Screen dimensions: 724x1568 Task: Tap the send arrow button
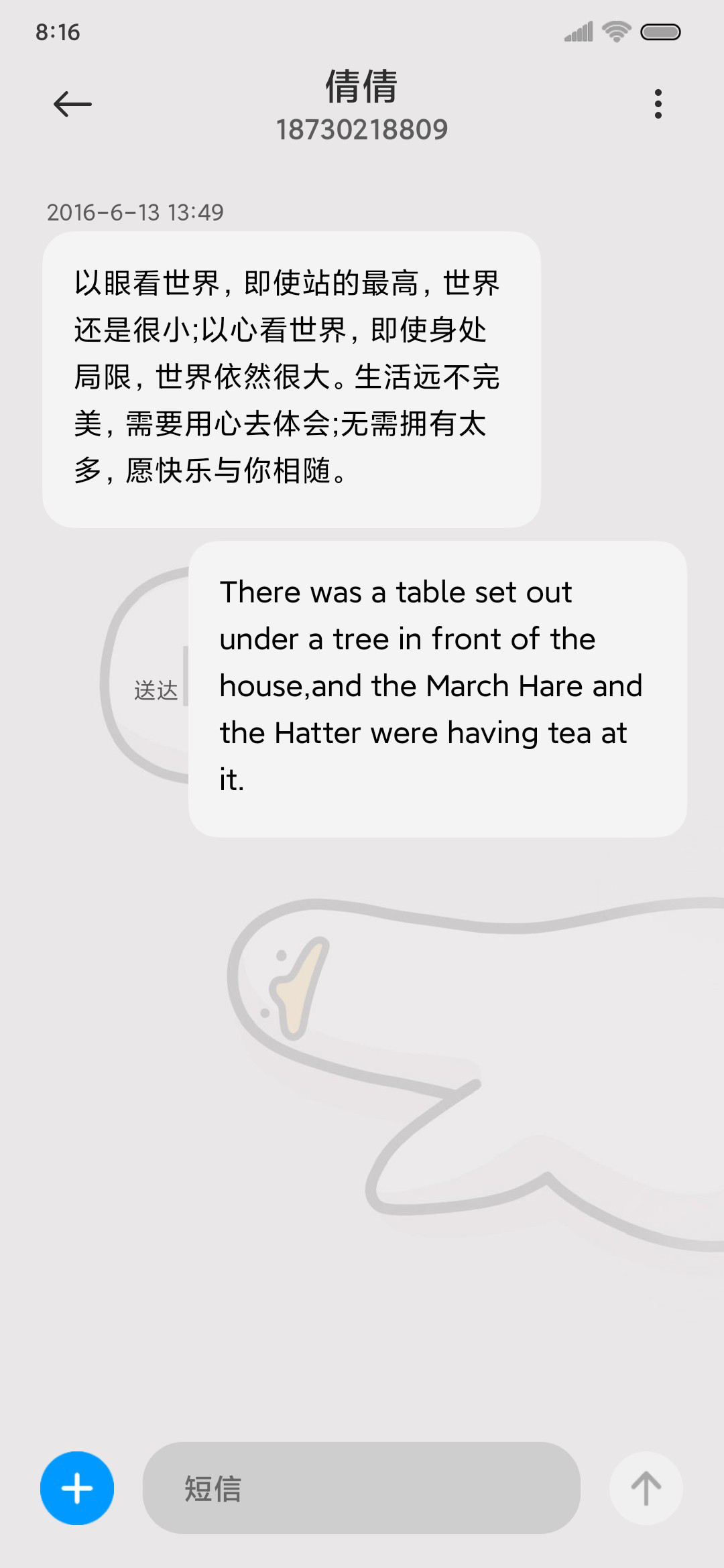click(x=646, y=1488)
